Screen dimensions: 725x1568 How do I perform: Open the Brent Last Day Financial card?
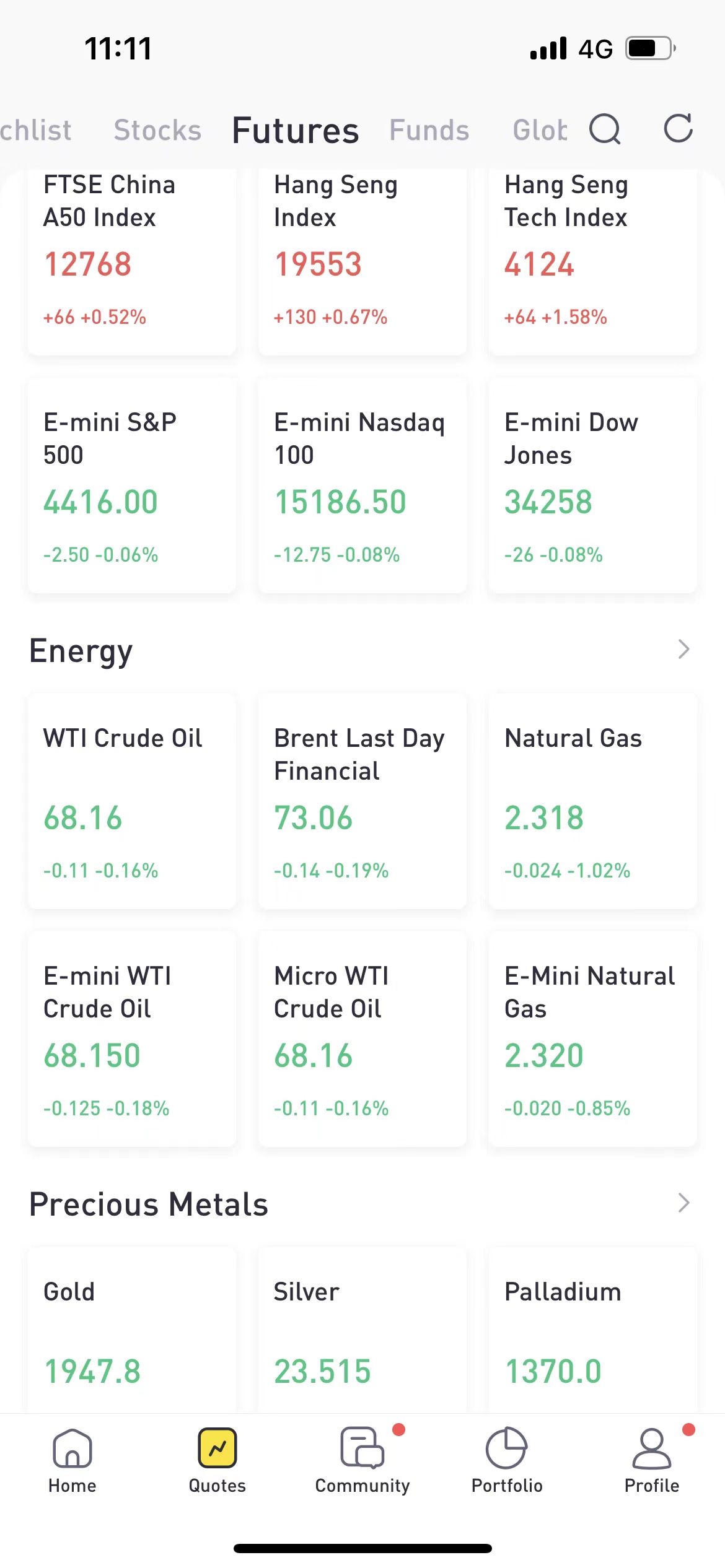coord(362,802)
